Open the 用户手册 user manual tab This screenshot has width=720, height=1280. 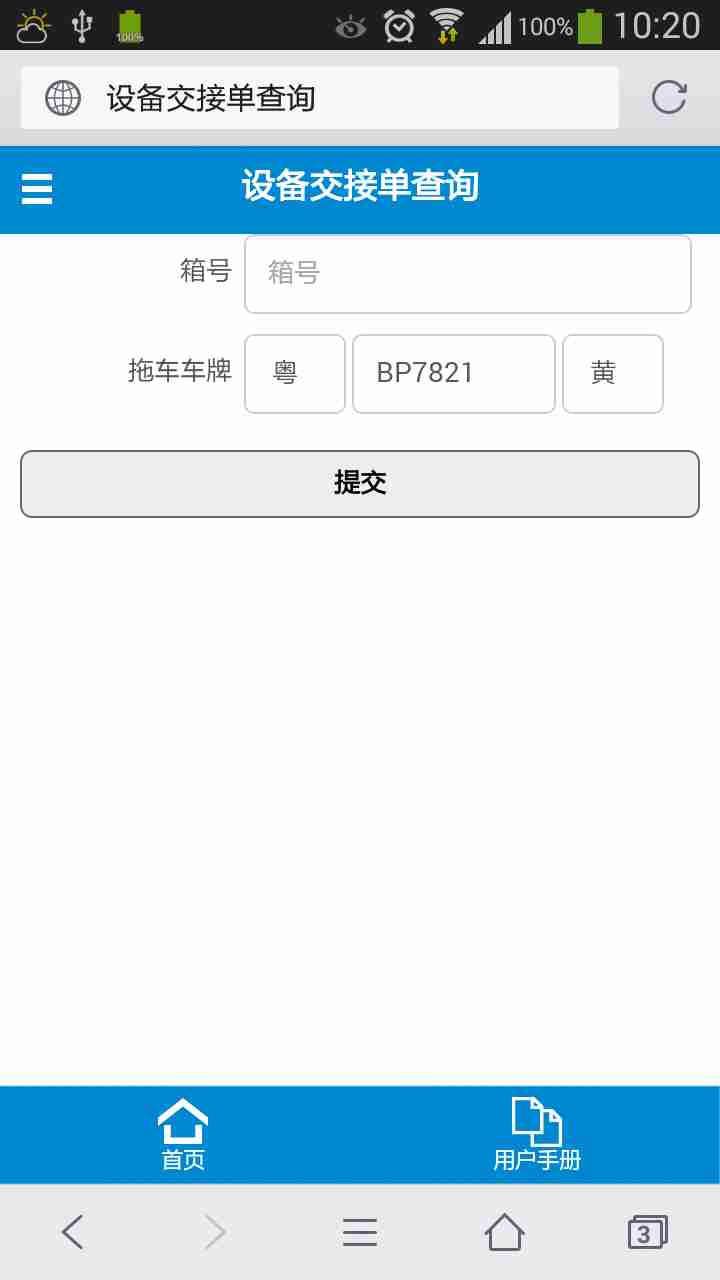[537, 1135]
